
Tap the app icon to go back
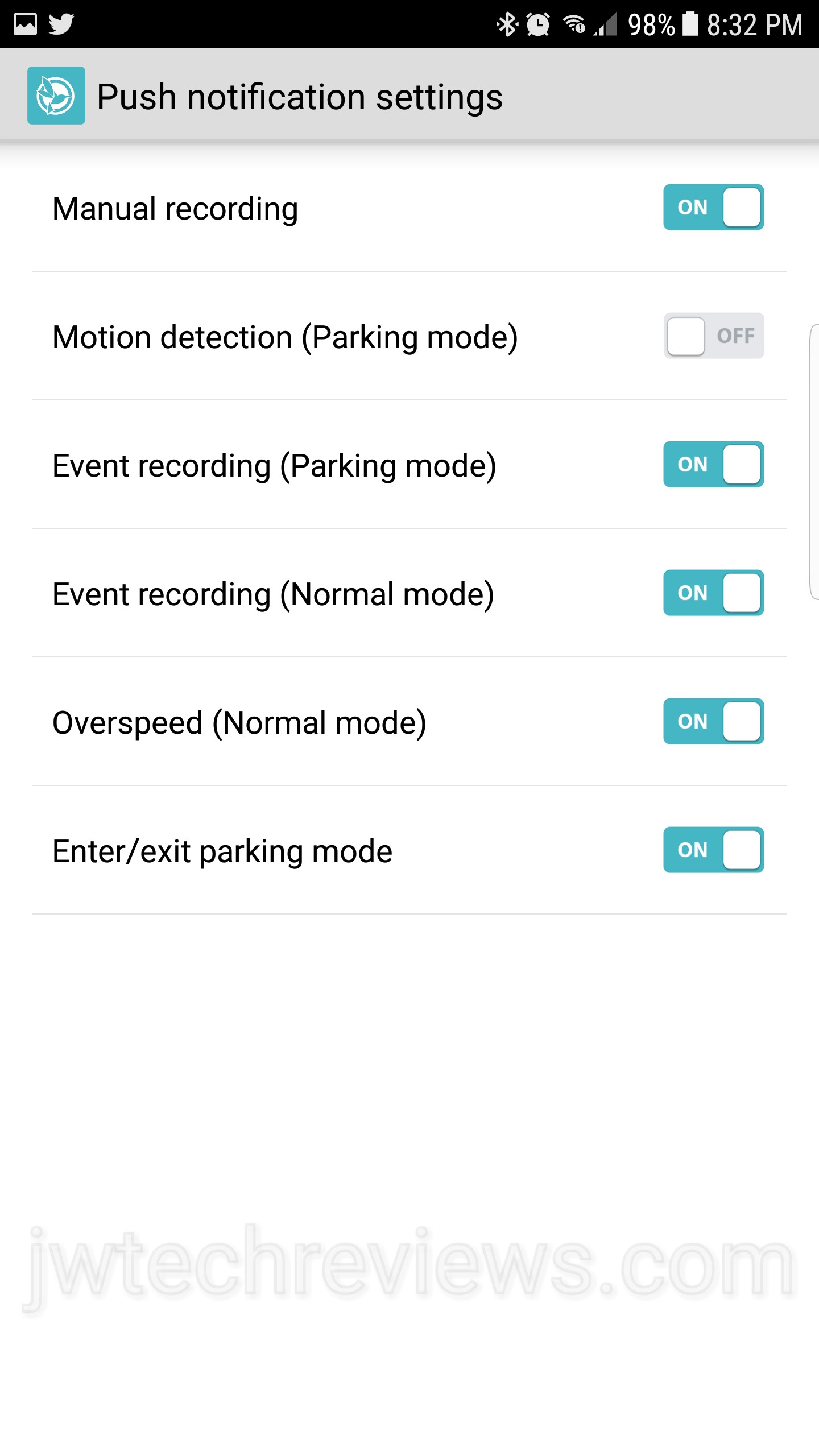pyautogui.click(x=56, y=96)
